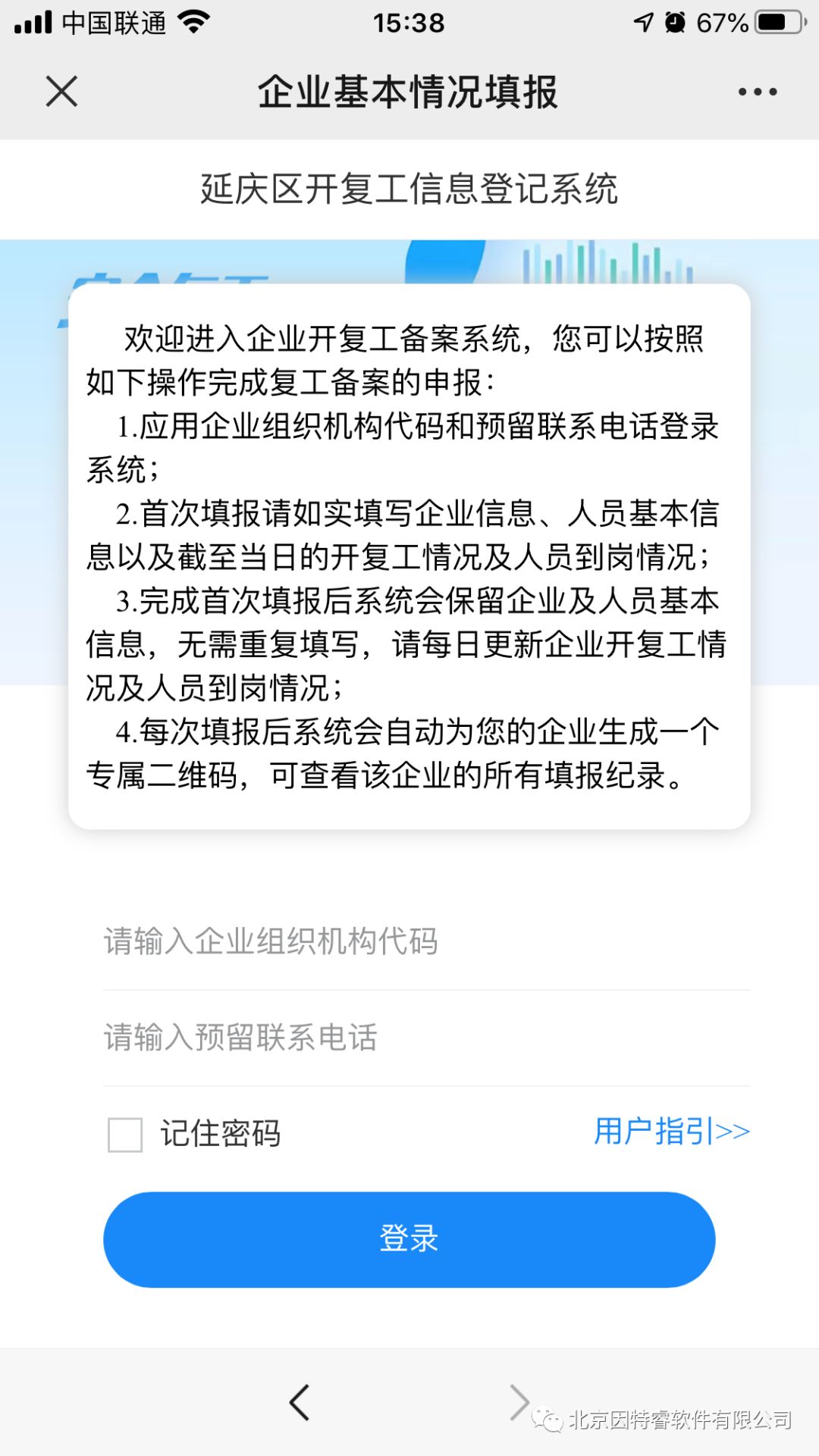The image size is (819, 1456).
Task: Check the 记住密码 checkbox
Action: (x=125, y=1135)
